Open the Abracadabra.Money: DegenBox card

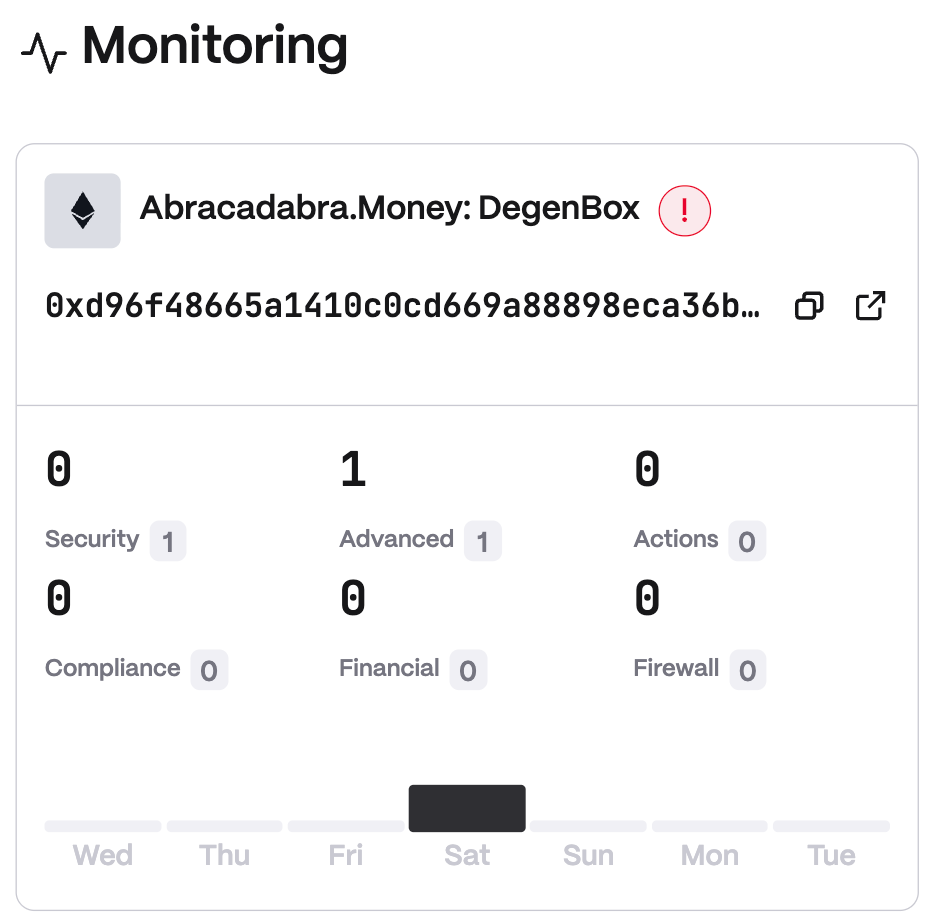pos(389,209)
